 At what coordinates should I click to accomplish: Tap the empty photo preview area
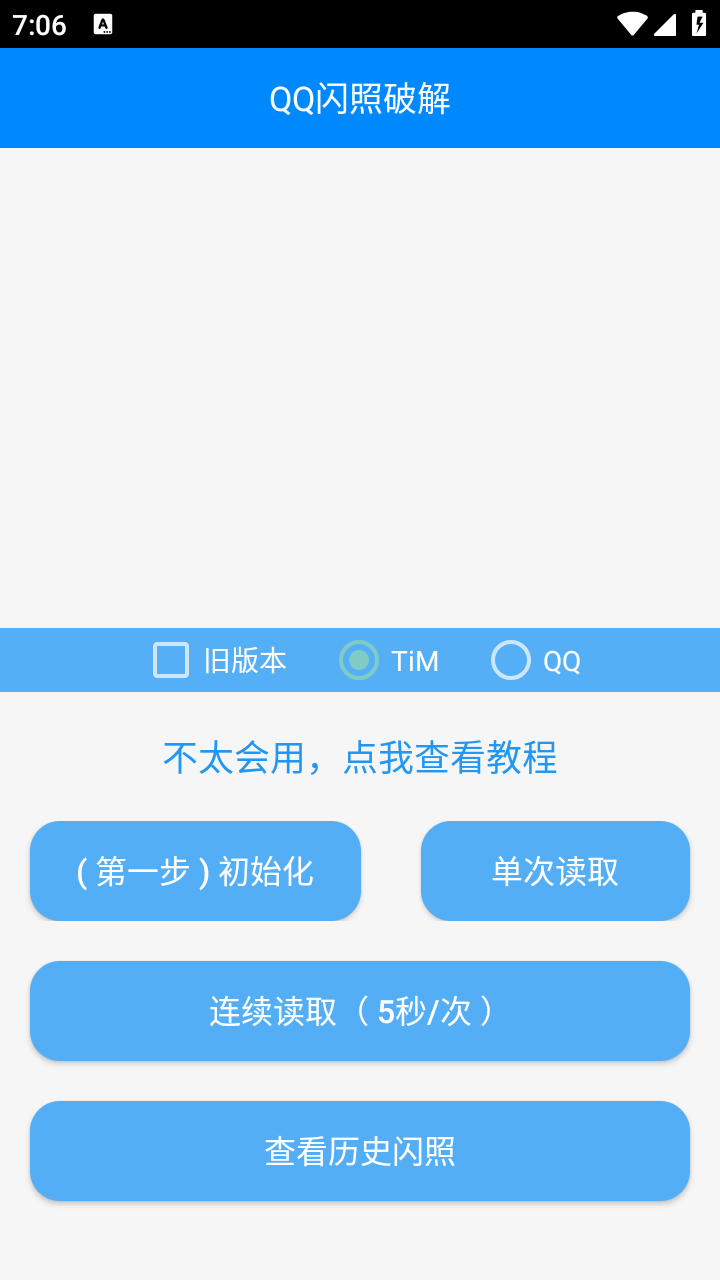tap(360, 390)
